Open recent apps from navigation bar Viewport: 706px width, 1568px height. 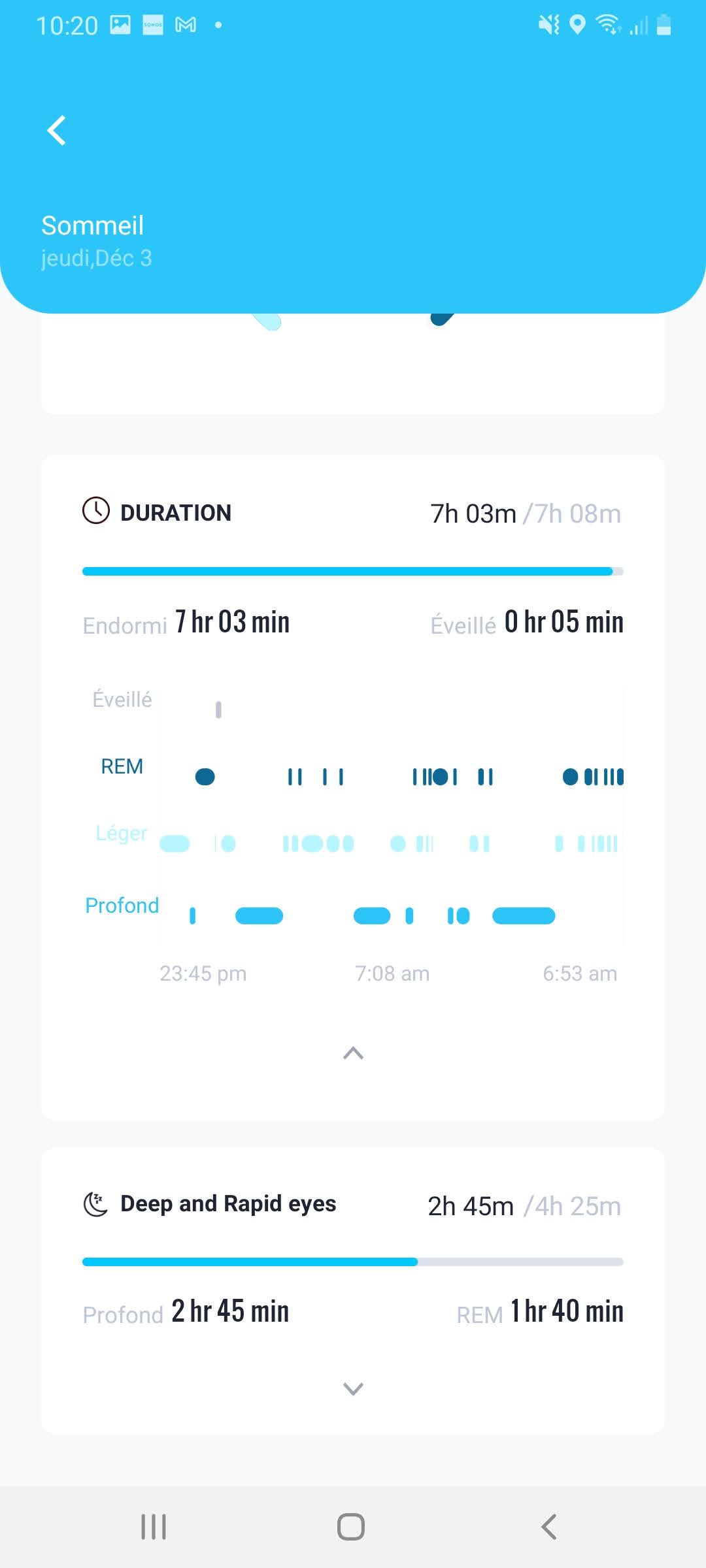pyautogui.click(x=154, y=1527)
